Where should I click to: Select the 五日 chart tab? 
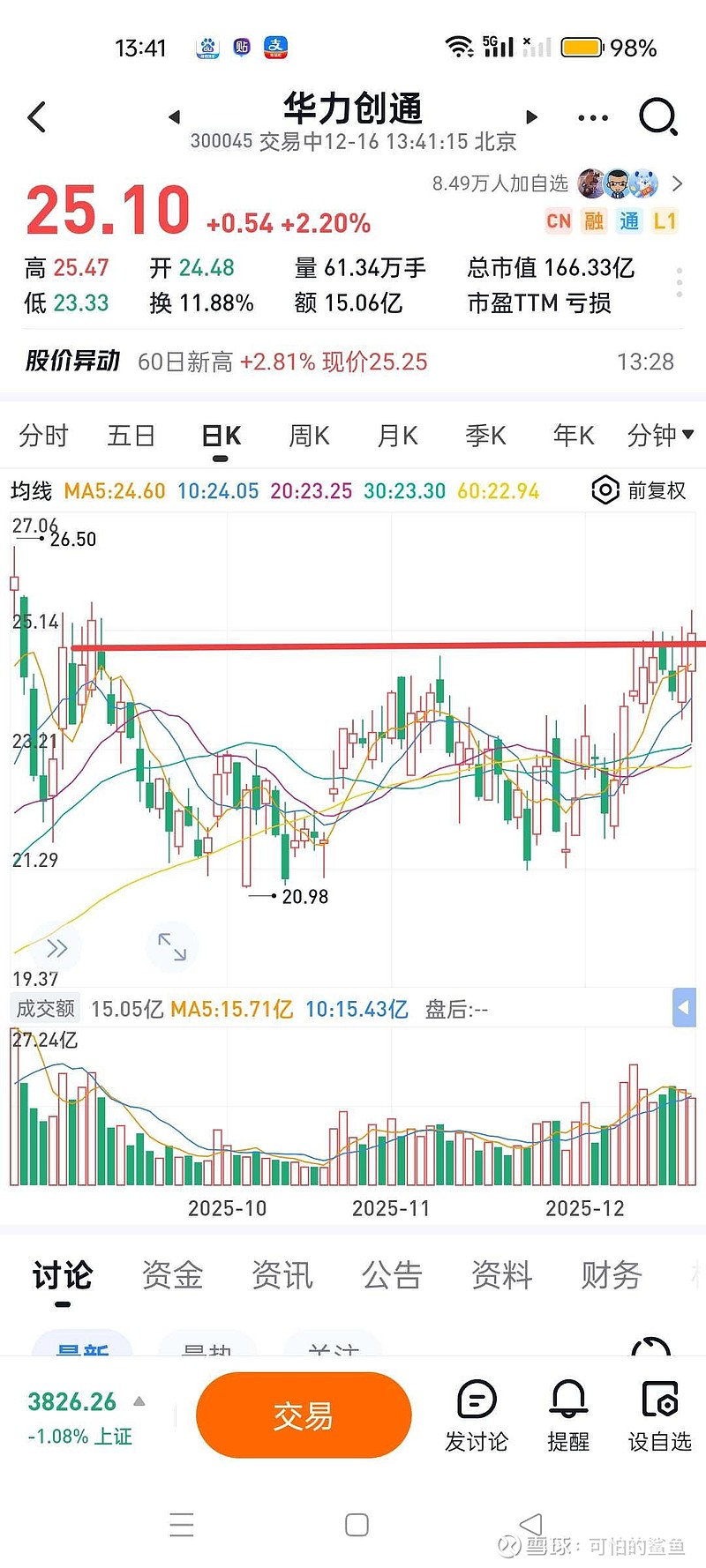click(131, 436)
